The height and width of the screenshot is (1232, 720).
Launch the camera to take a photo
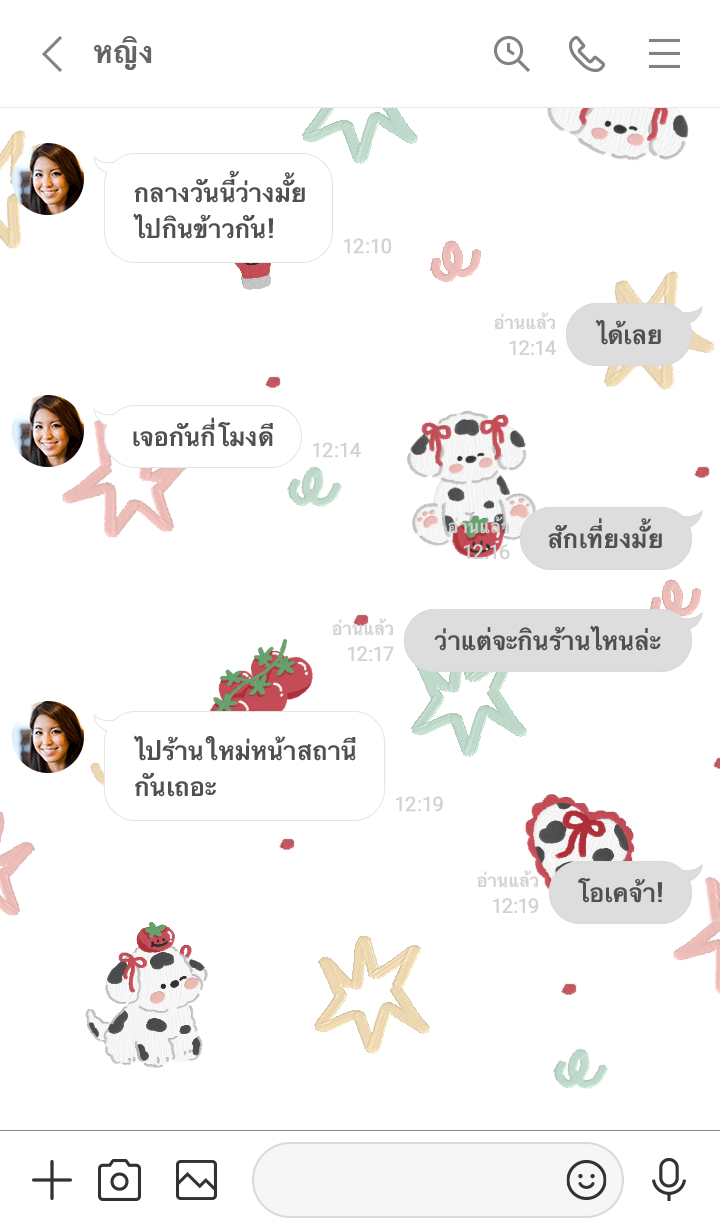coord(120,1181)
